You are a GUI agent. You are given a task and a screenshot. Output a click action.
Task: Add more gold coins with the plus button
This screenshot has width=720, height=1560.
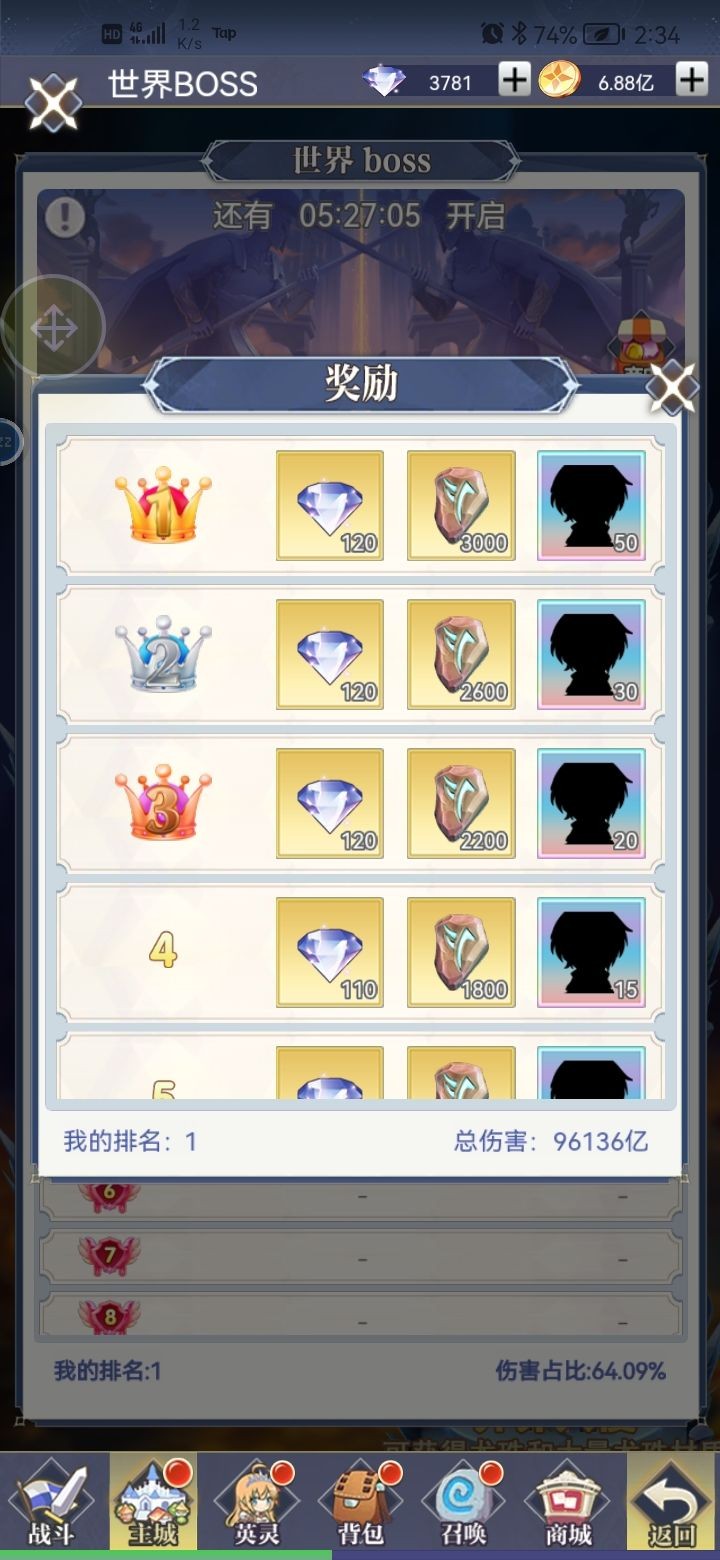692,80
